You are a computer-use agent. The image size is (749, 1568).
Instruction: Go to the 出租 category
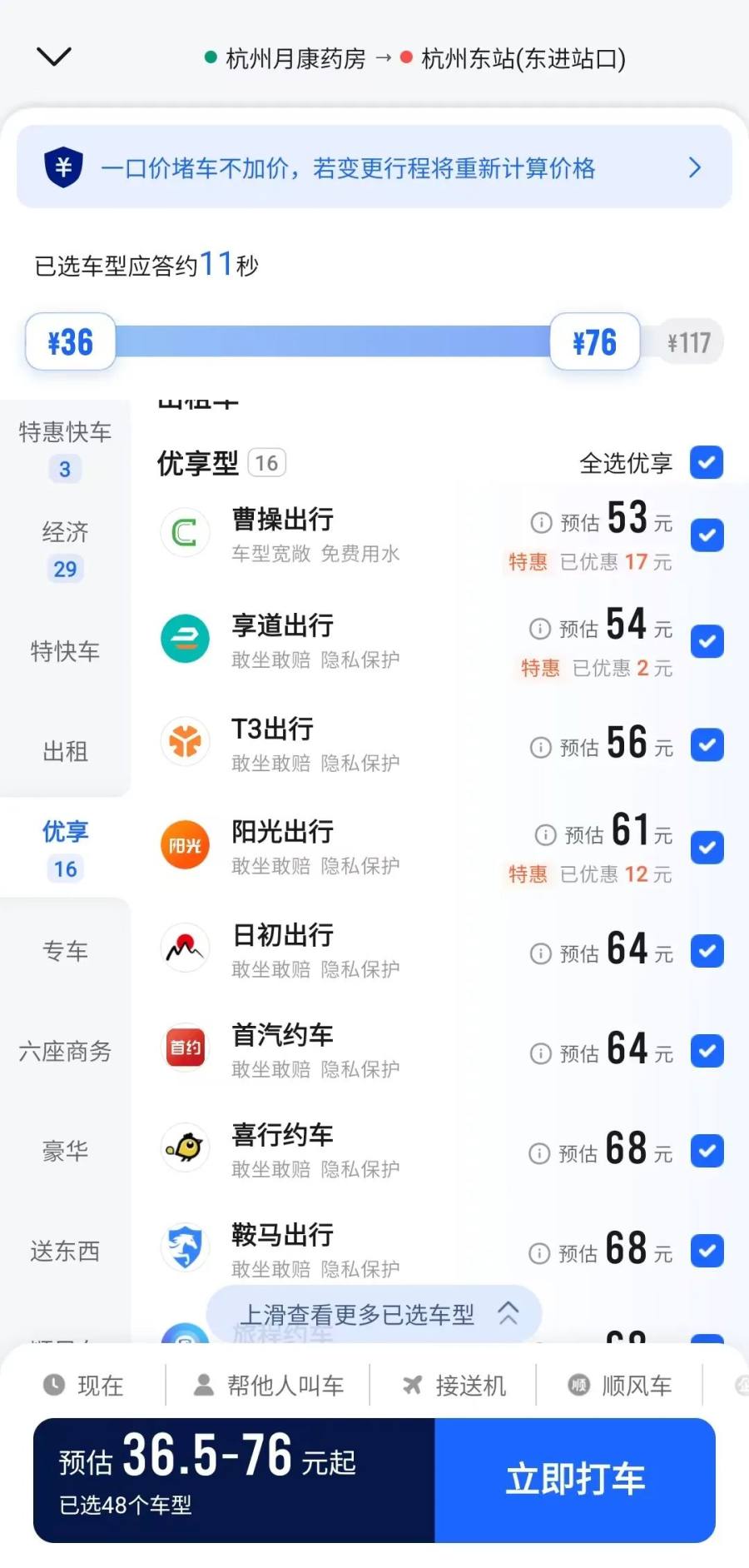65,751
